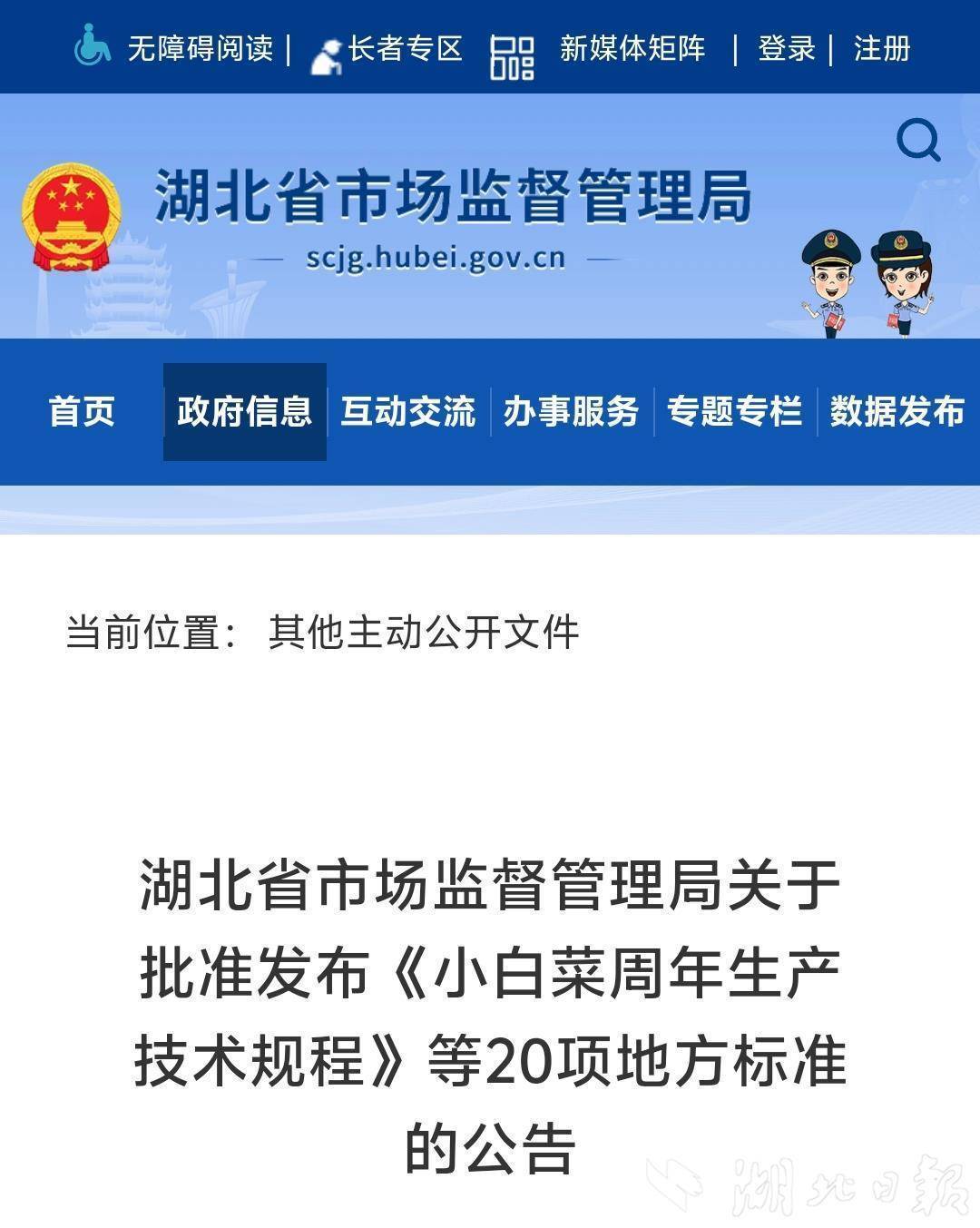Select the 政府信息 navigation tab
This screenshot has width=980, height=1228.
click(244, 411)
